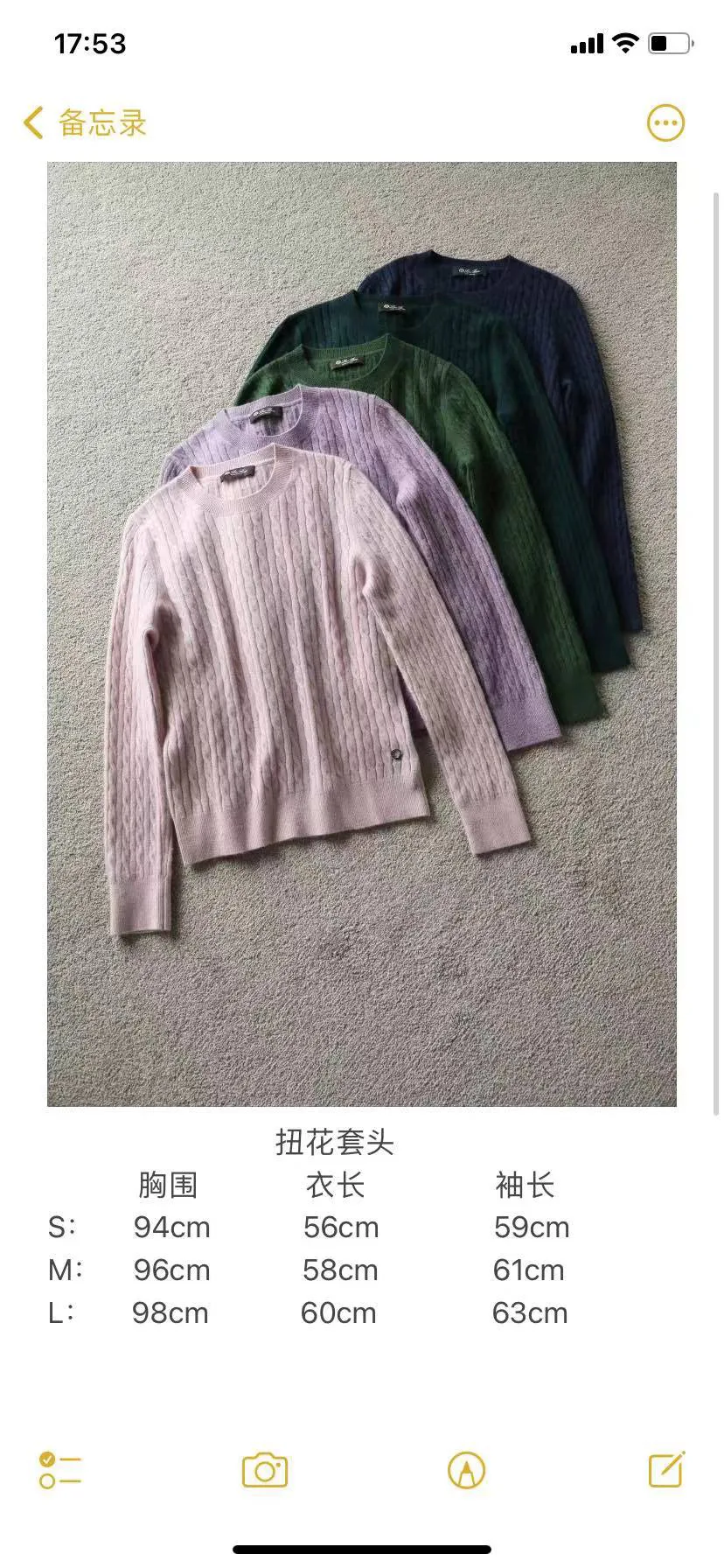Open the markup drawing tool
Image resolution: width=724 pixels, height=1568 pixels.
[x=466, y=1470]
